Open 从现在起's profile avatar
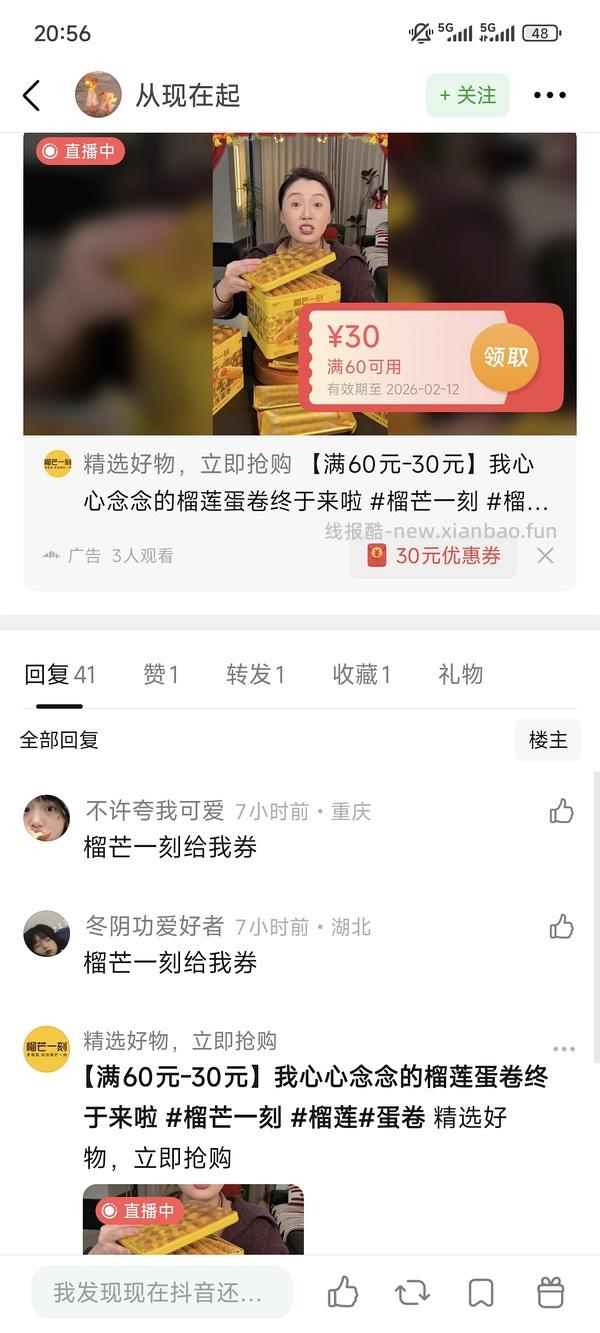600x1333 pixels. coord(98,95)
